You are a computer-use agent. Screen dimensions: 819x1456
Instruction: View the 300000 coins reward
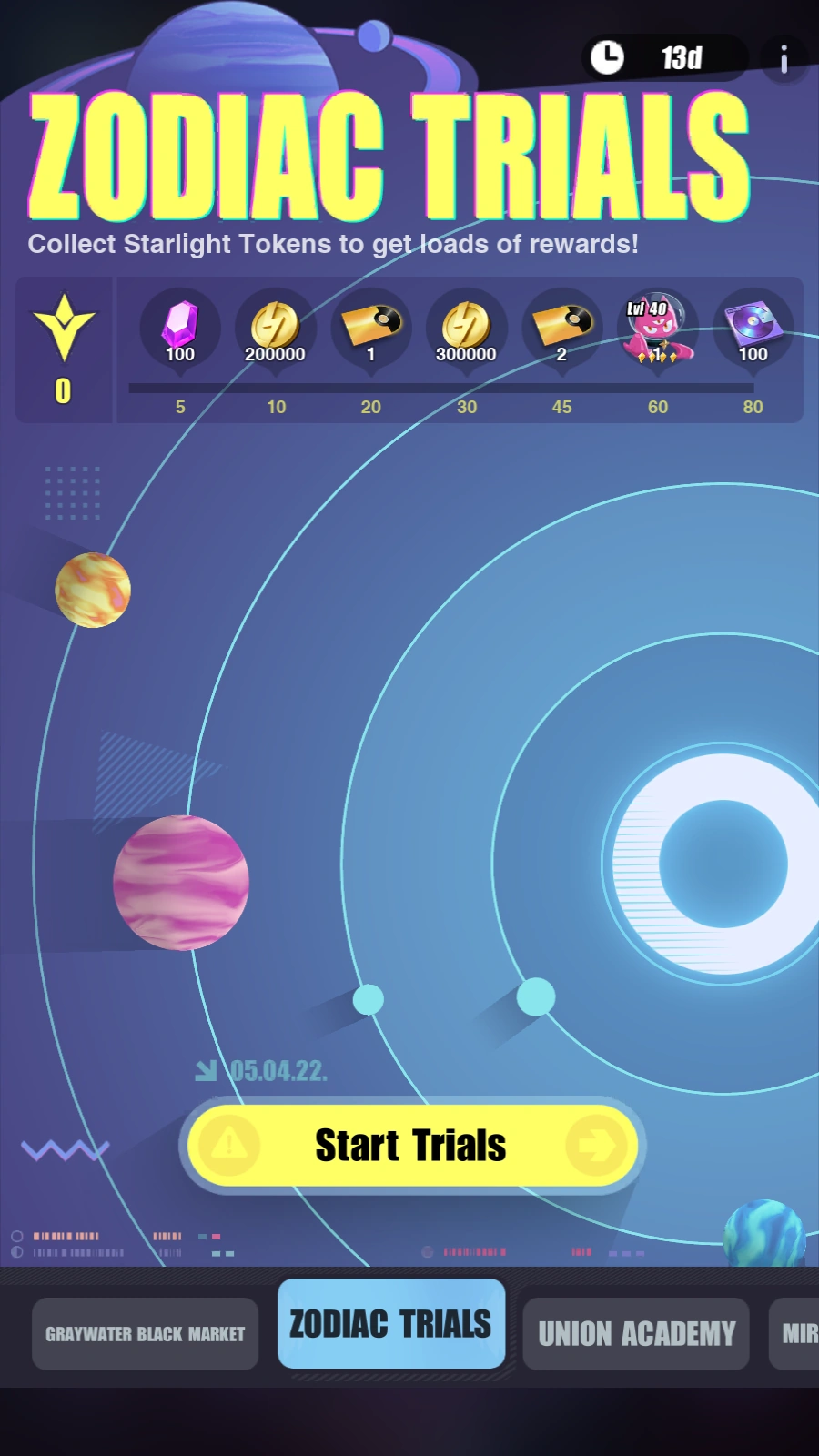tap(466, 329)
